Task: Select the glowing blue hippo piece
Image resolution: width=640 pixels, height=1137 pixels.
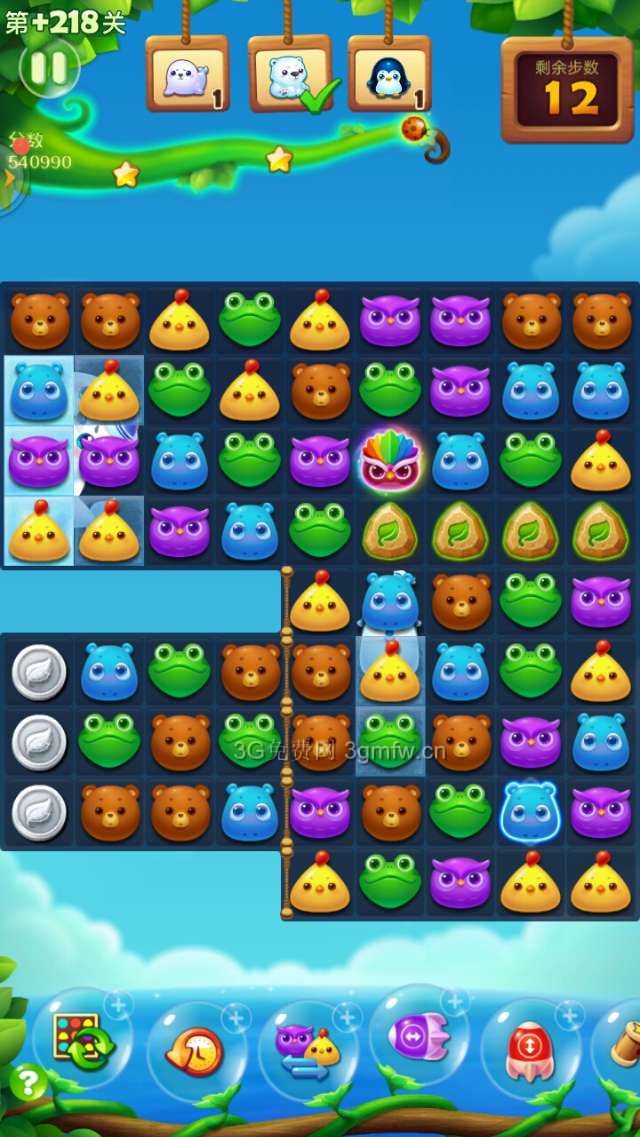Action: [530, 811]
